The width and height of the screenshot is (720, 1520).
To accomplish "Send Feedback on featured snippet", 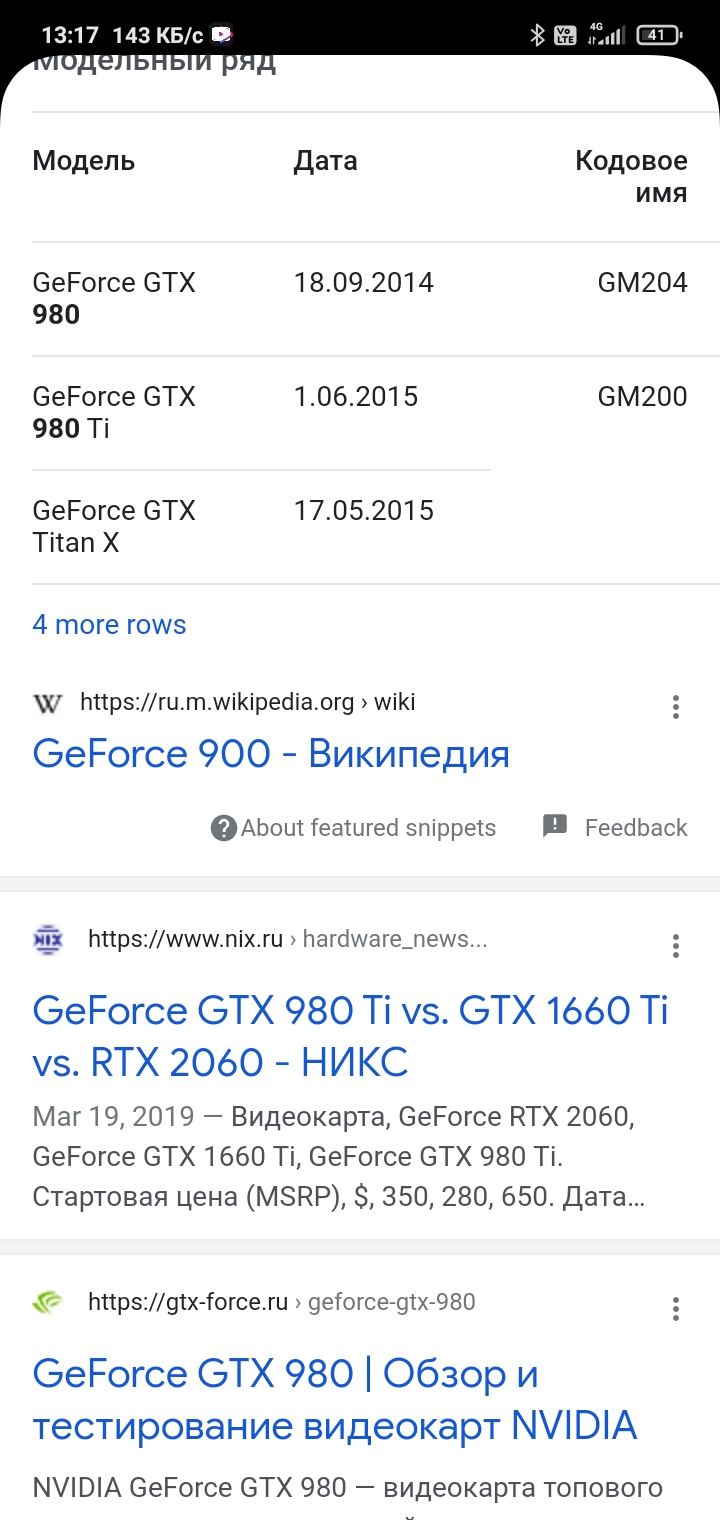I will coord(615,827).
